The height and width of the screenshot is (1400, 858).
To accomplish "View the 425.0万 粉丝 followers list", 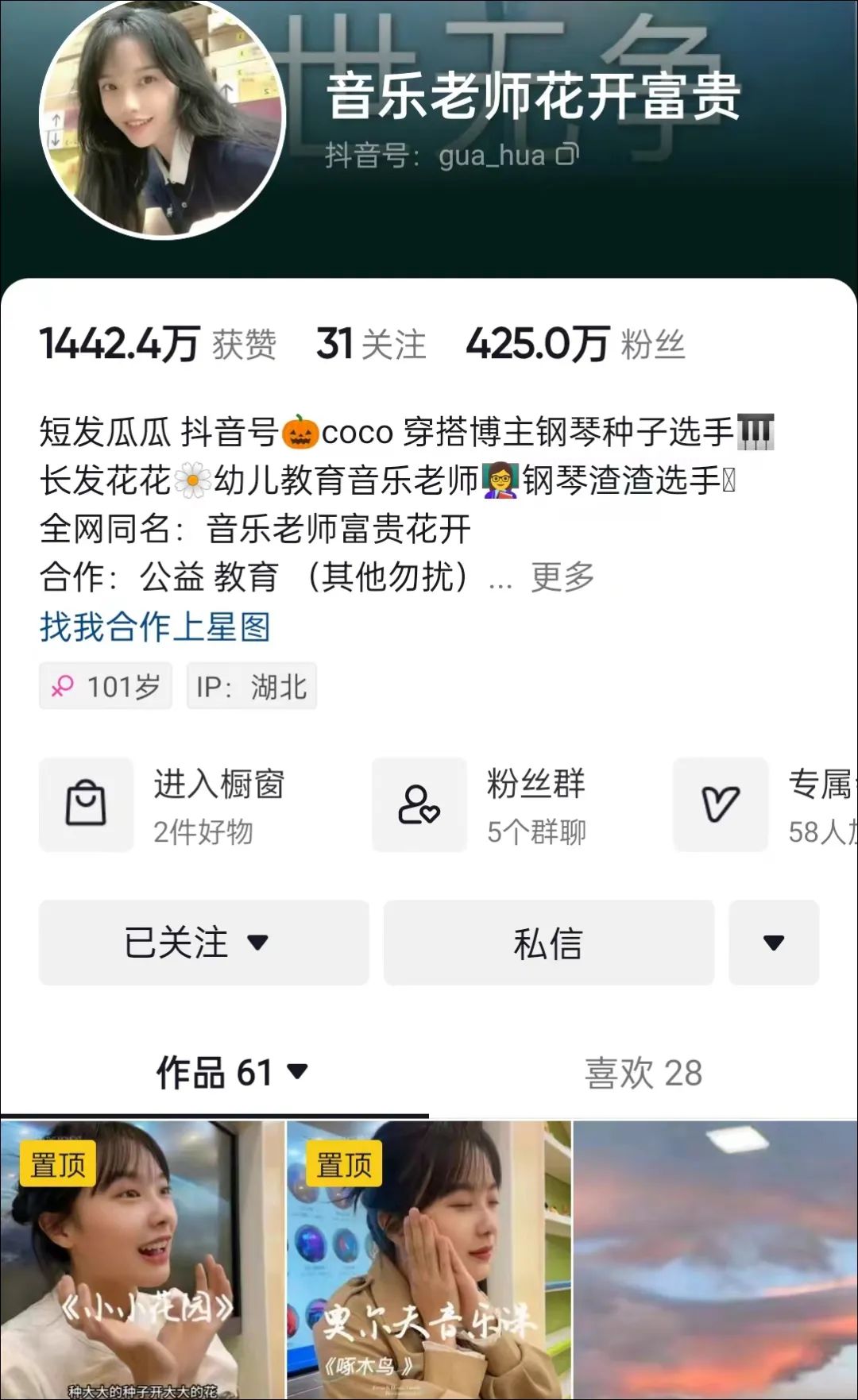I will click(575, 344).
